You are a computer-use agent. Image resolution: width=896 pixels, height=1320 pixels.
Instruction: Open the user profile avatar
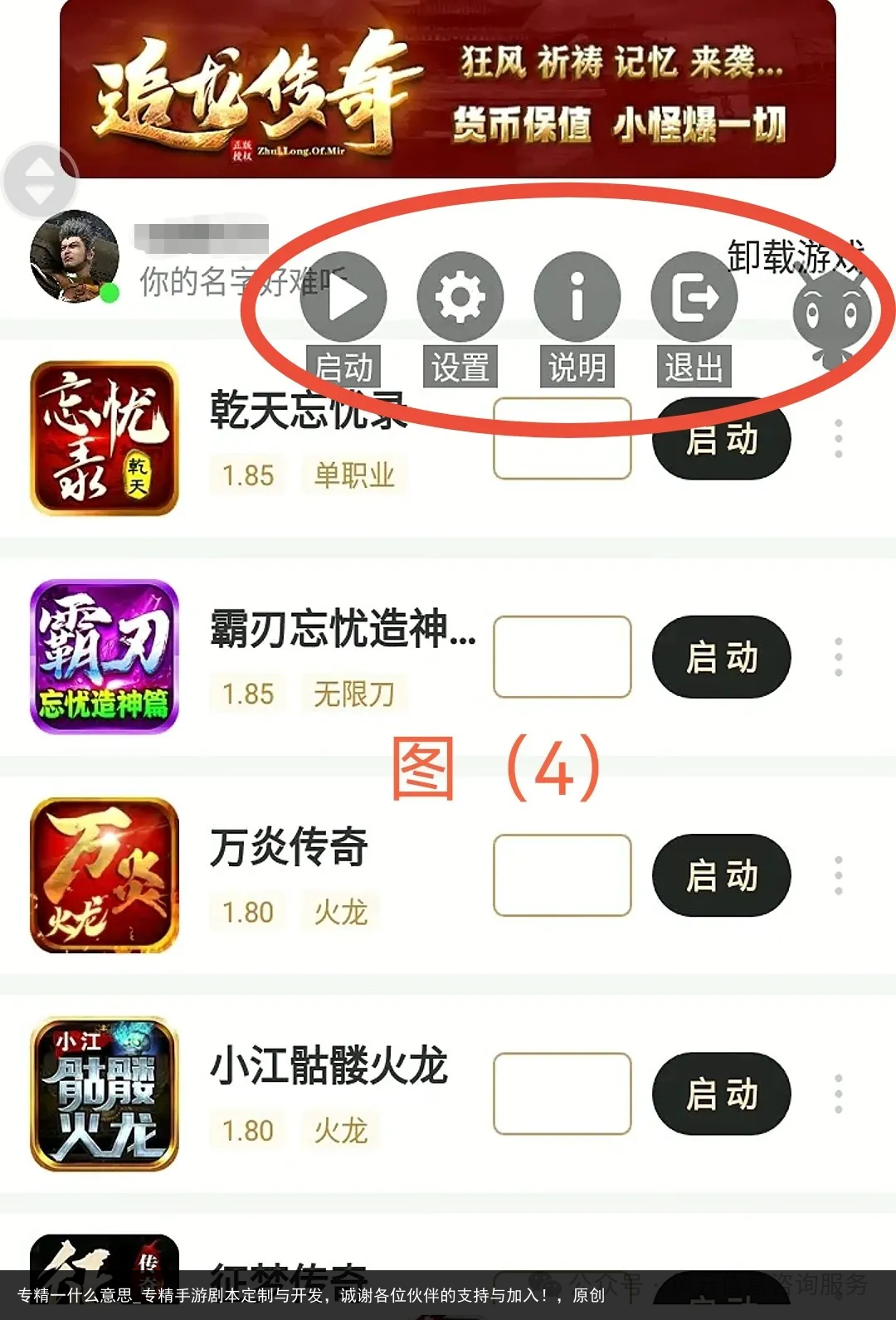click(x=75, y=256)
